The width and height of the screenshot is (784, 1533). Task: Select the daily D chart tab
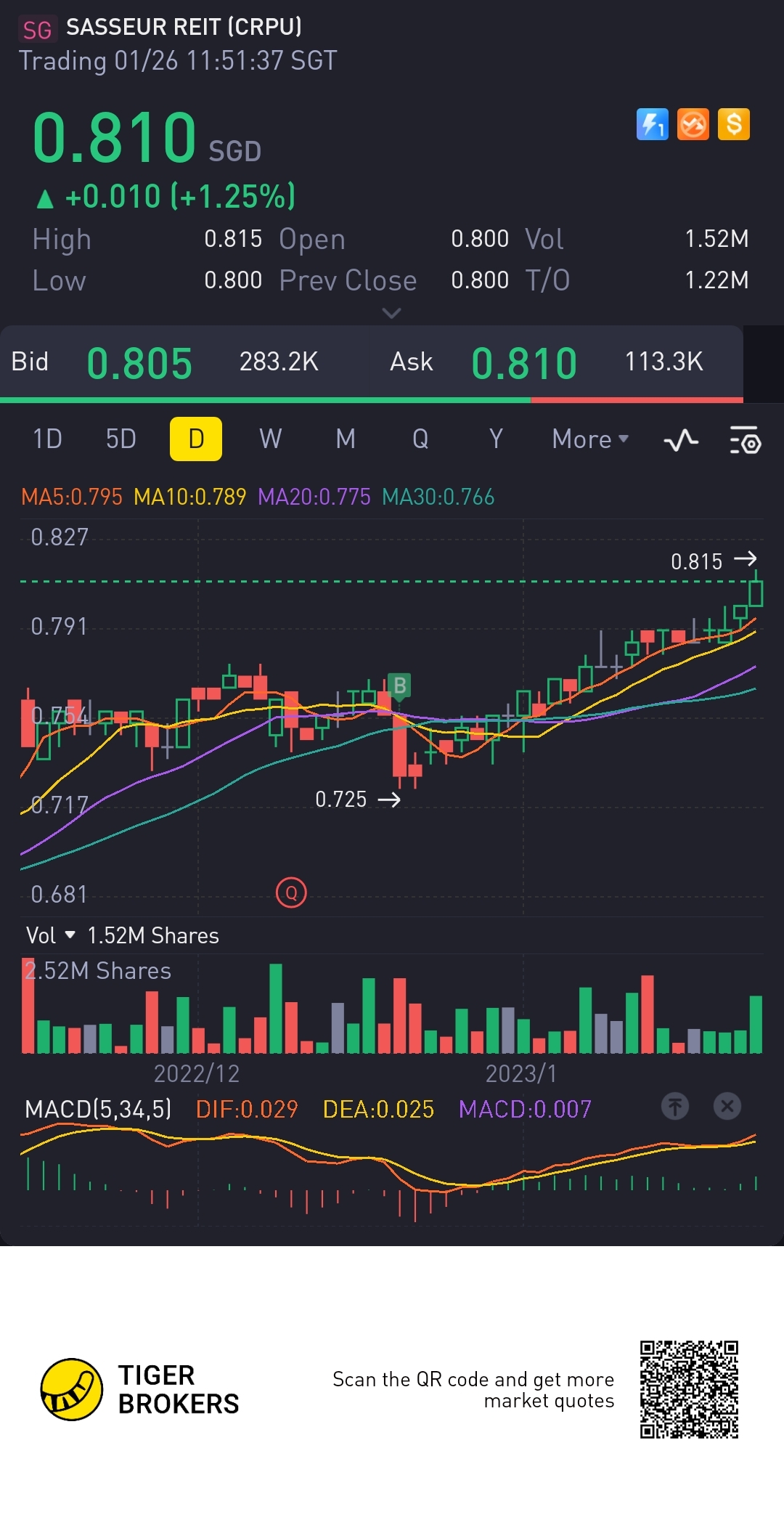click(196, 439)
